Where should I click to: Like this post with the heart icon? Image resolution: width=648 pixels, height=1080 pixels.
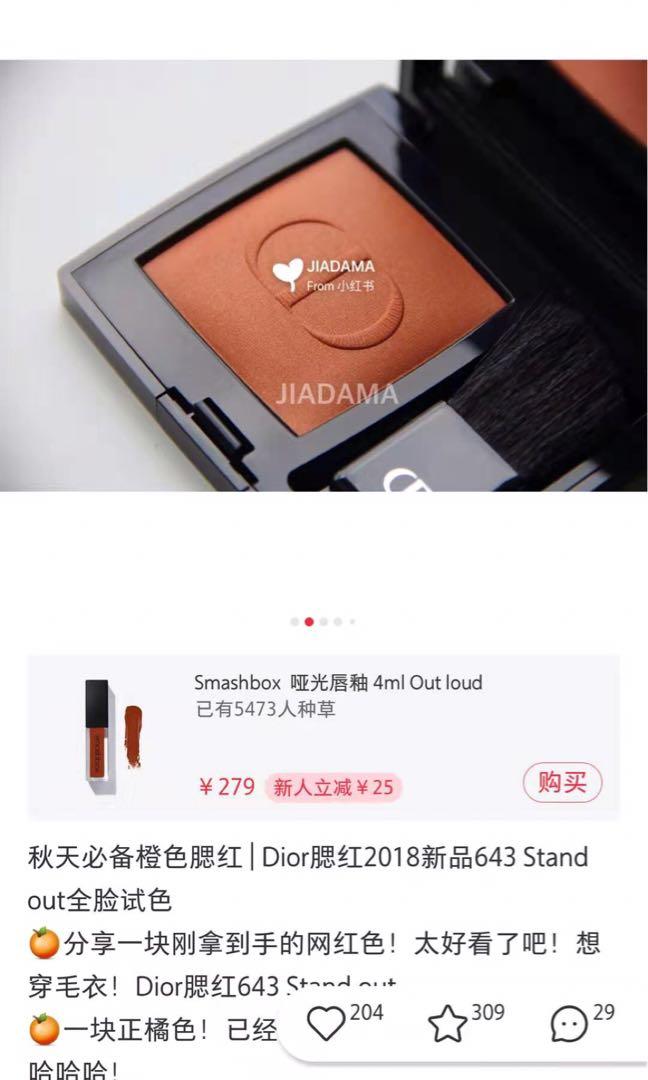(x=326, y=1024)
